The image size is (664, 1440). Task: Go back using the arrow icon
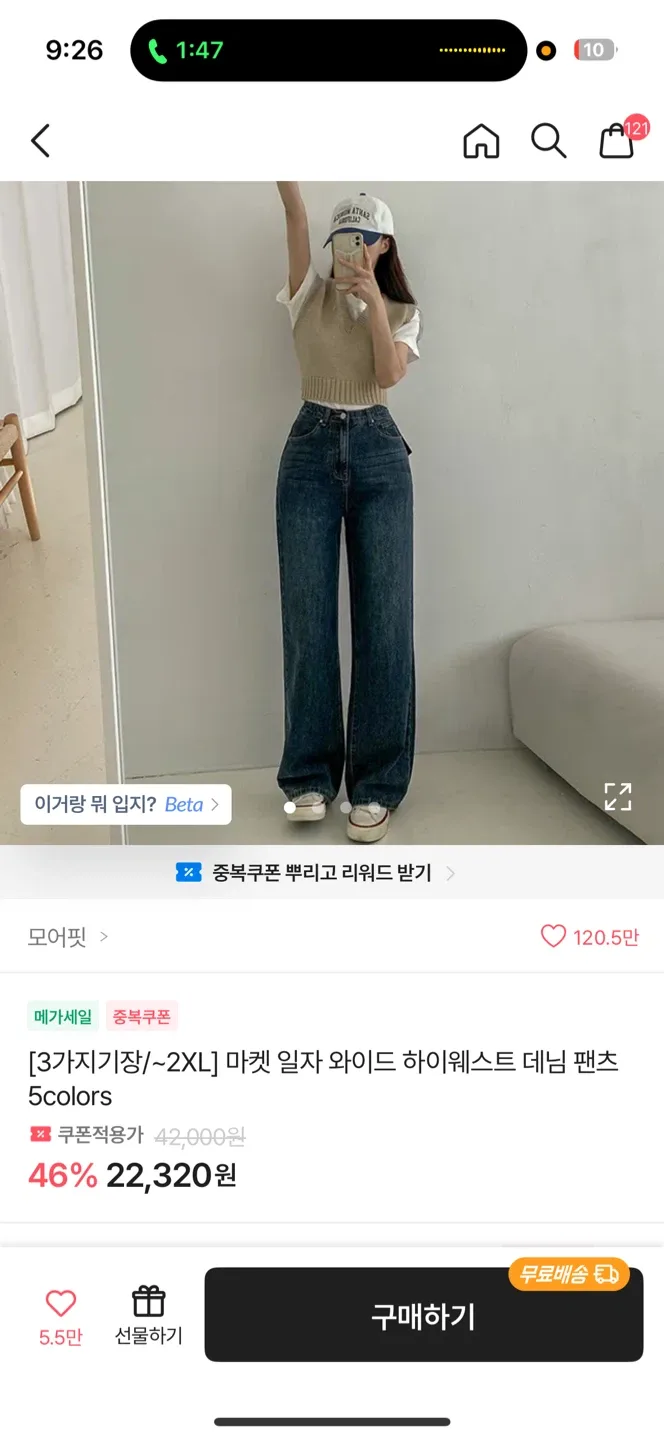[x=40, y=141]
